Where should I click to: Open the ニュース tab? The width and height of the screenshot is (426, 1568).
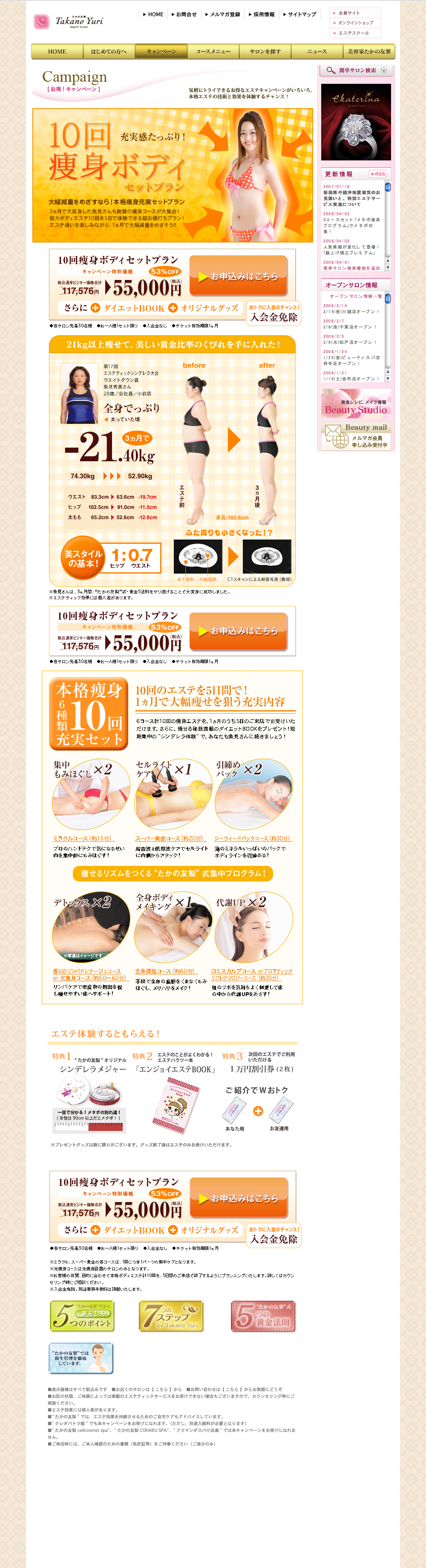pyautogui.click(x=317, y=52)
